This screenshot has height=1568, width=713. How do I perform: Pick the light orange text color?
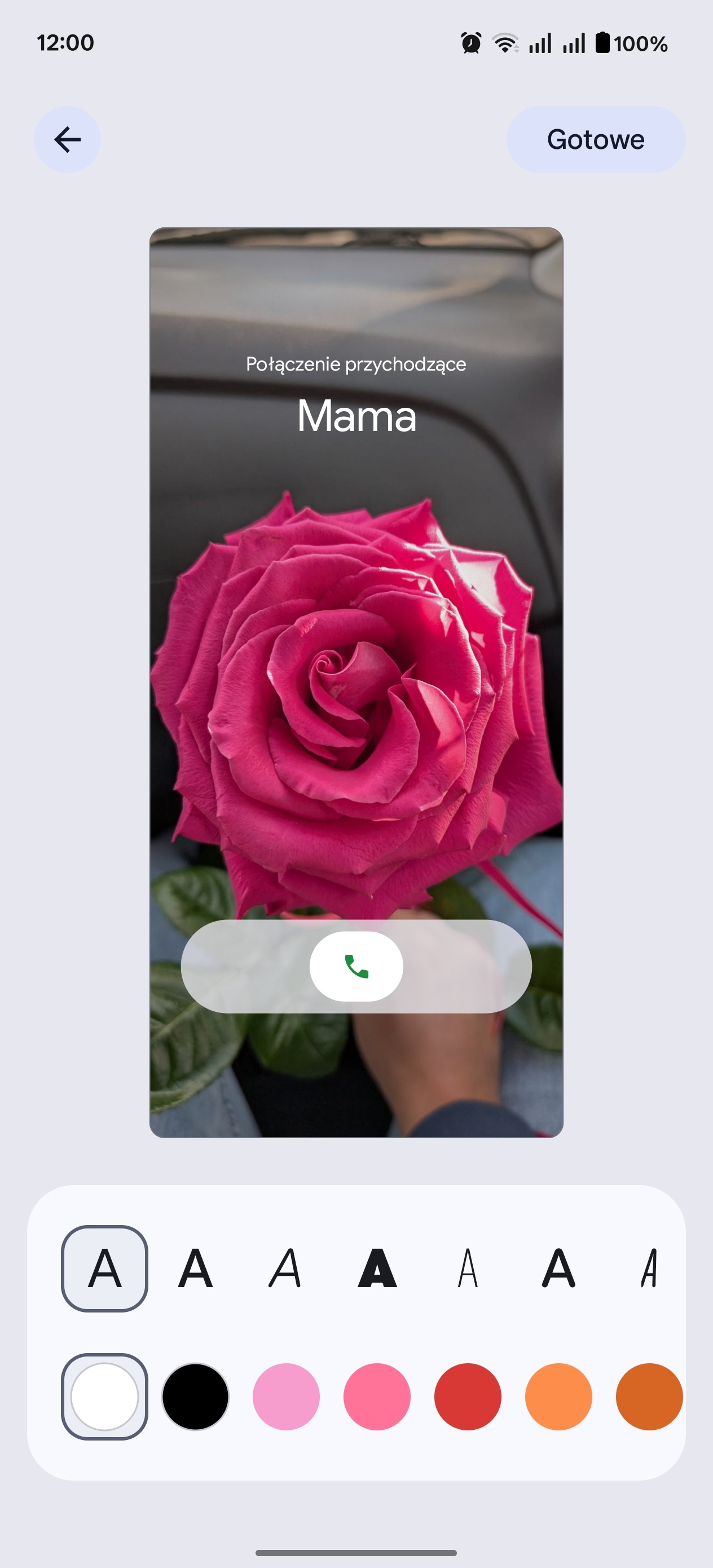click(558, 1397)
